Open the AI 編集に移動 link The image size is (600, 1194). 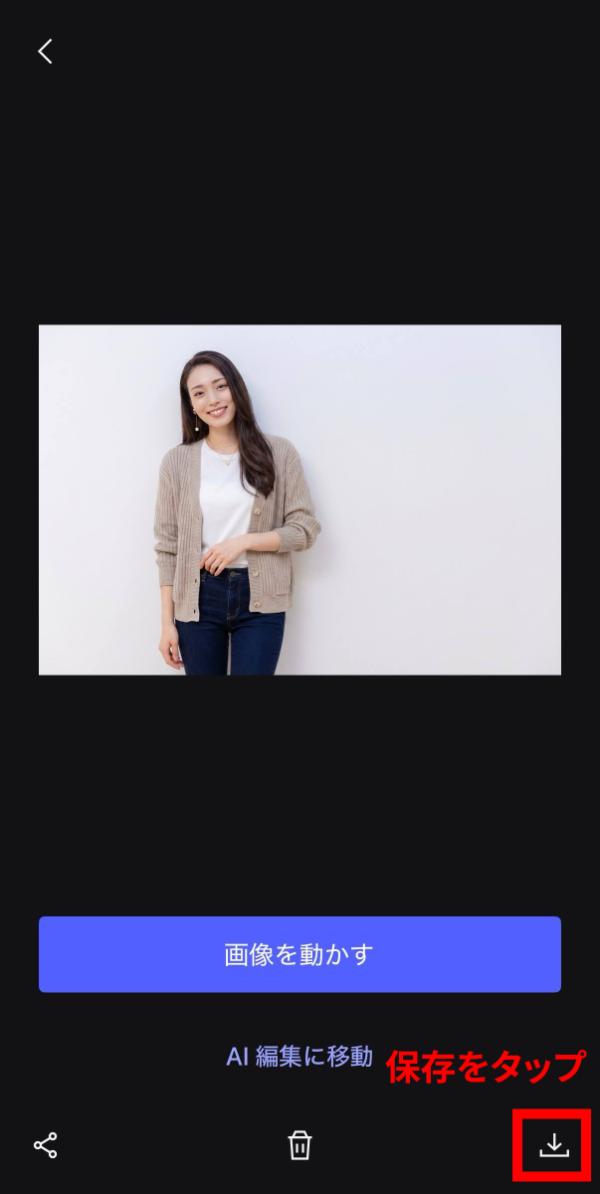(x=299, y=1057)
